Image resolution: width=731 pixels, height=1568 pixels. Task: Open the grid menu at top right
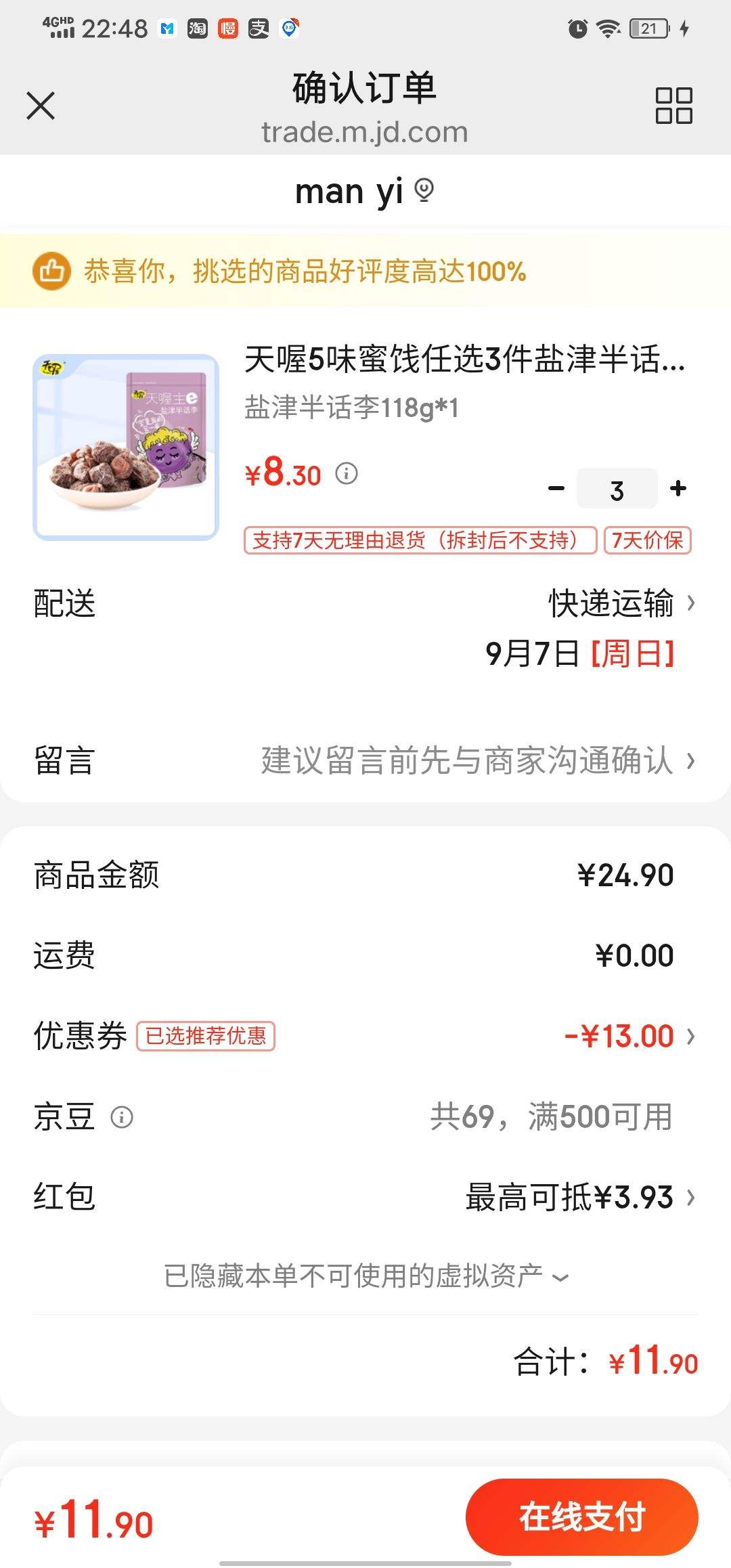click(675, 106)
